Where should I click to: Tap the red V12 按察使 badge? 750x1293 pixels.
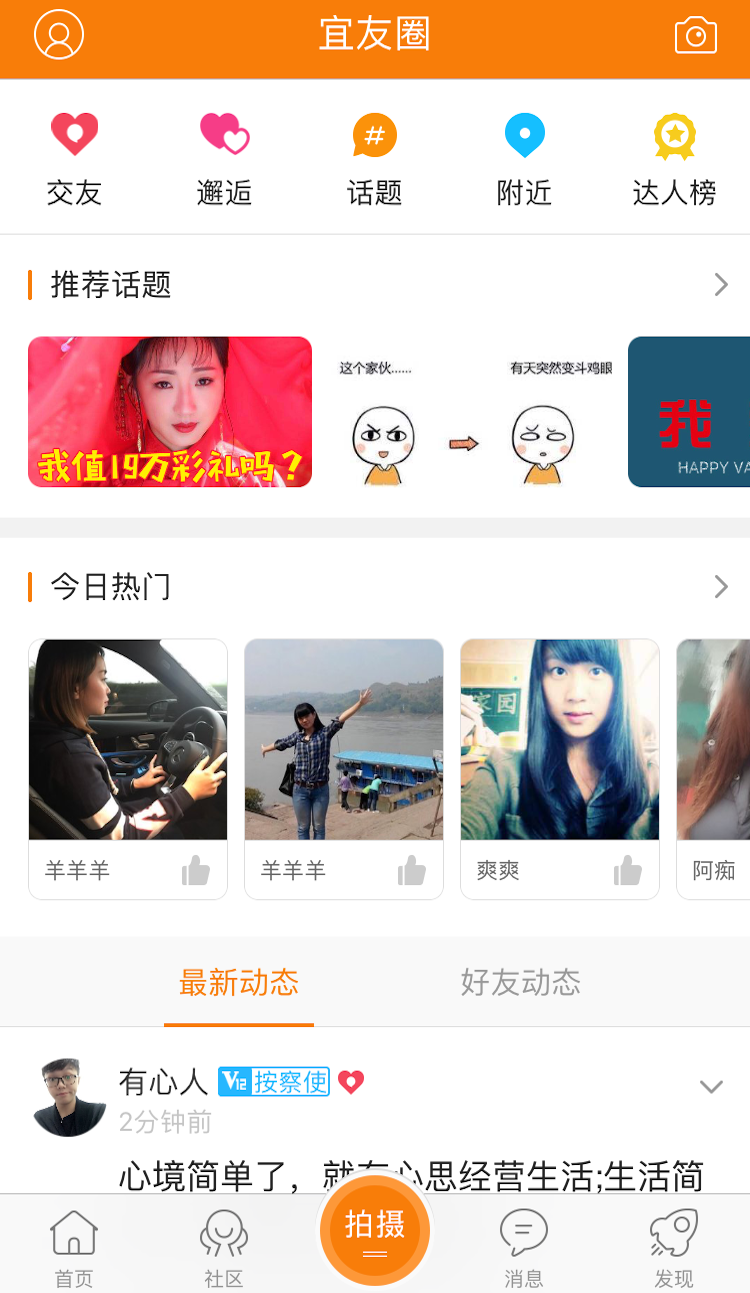273,1082
